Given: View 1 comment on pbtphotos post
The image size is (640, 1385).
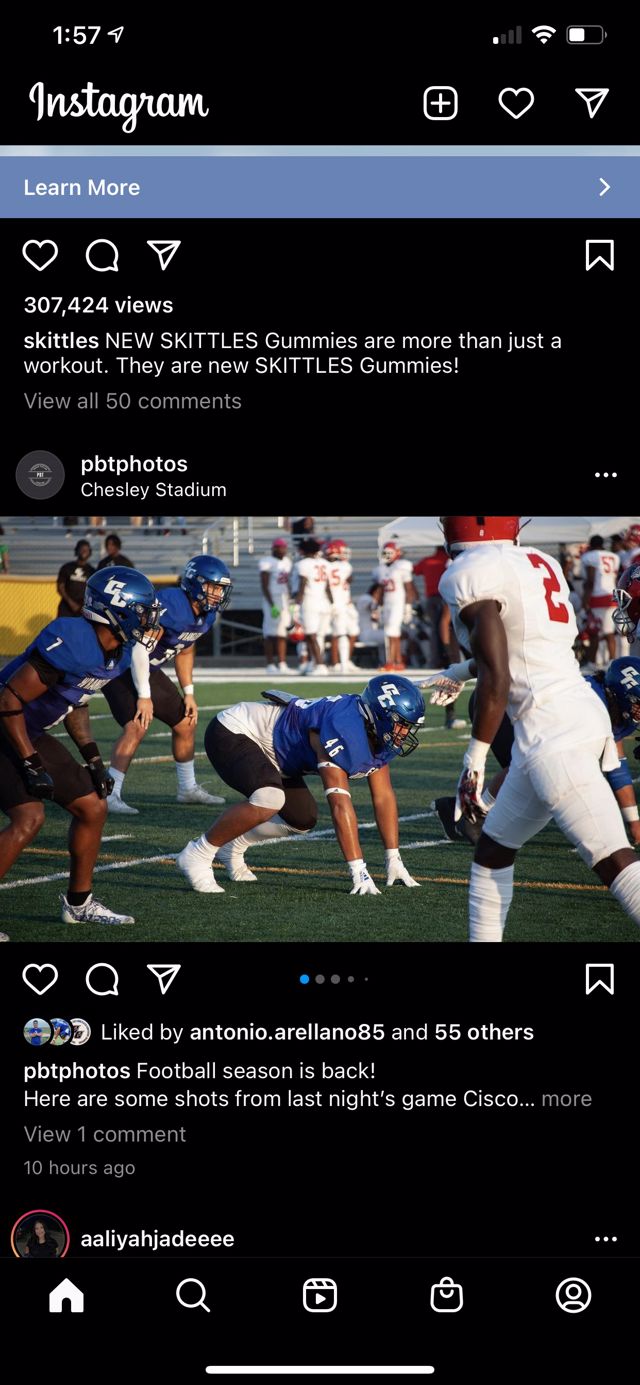Looking at the screenshot, I should pos(105,1134).
